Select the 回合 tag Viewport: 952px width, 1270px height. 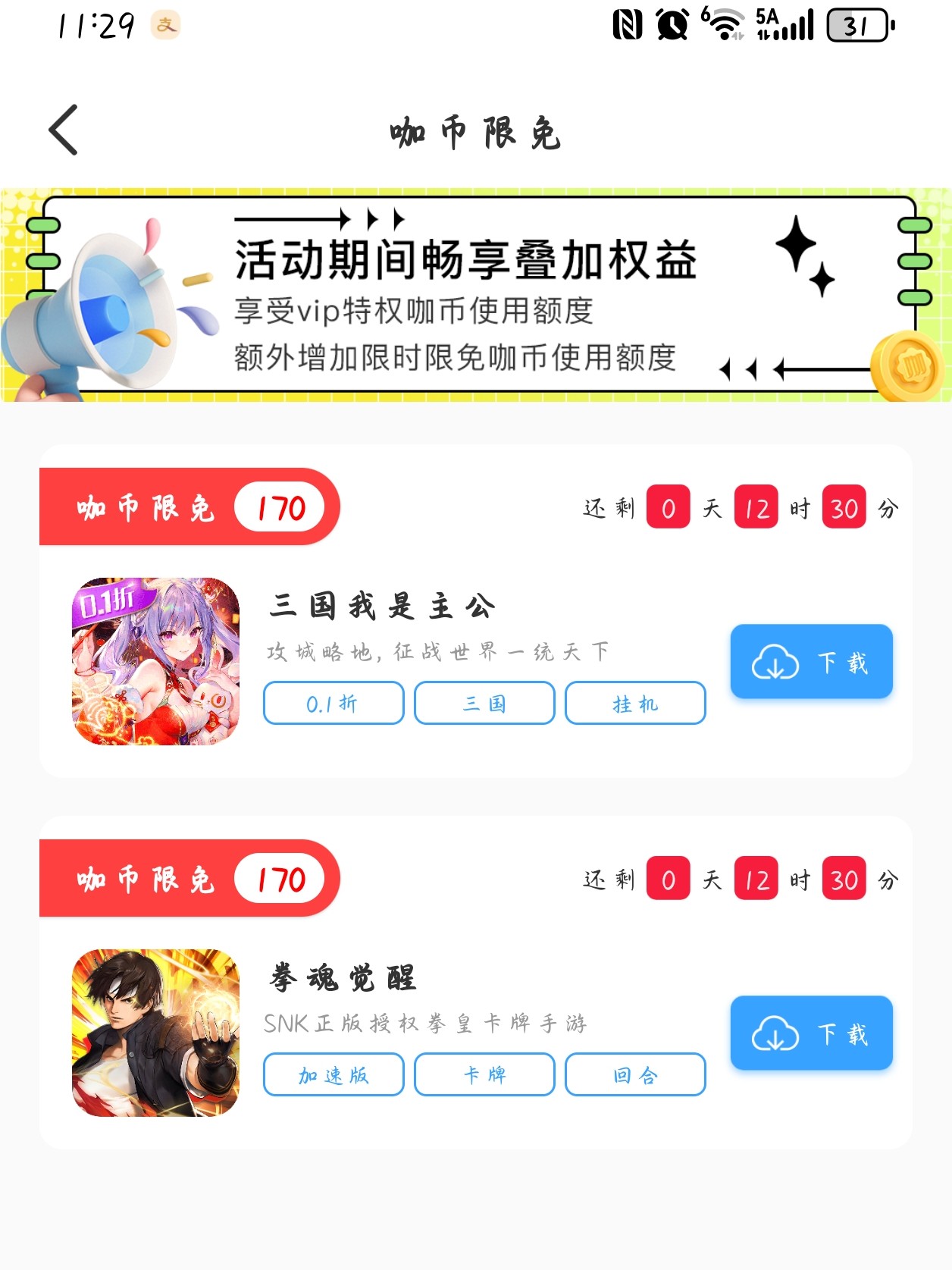pos(635,1074)
